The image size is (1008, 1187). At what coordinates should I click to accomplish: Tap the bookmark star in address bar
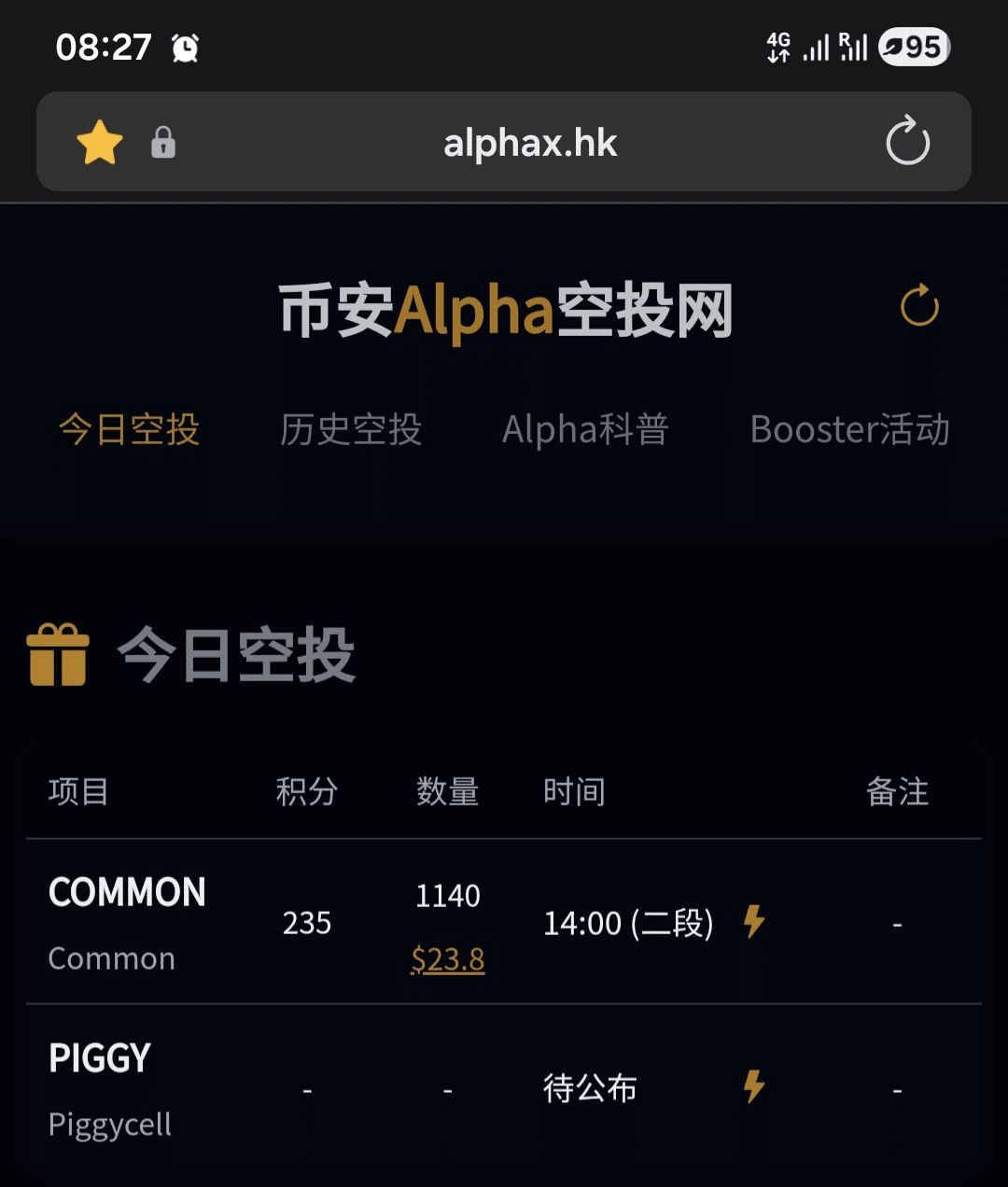pyautogui.click(x=100, y=143)
